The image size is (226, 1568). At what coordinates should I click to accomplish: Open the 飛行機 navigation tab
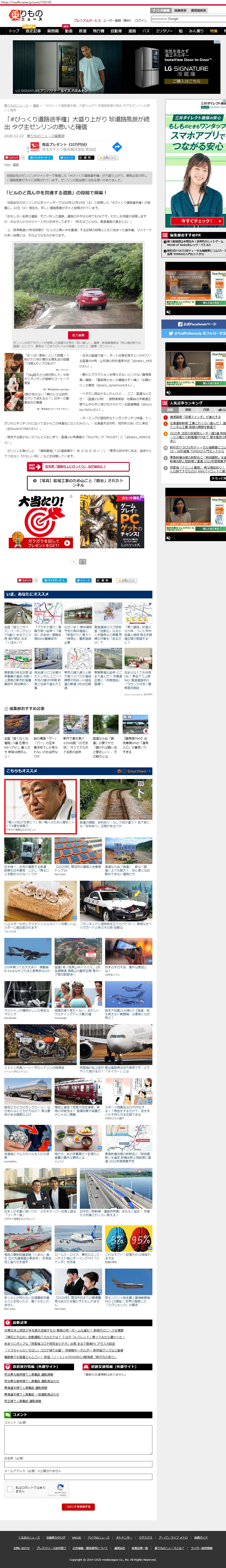[x=98, y=30]
